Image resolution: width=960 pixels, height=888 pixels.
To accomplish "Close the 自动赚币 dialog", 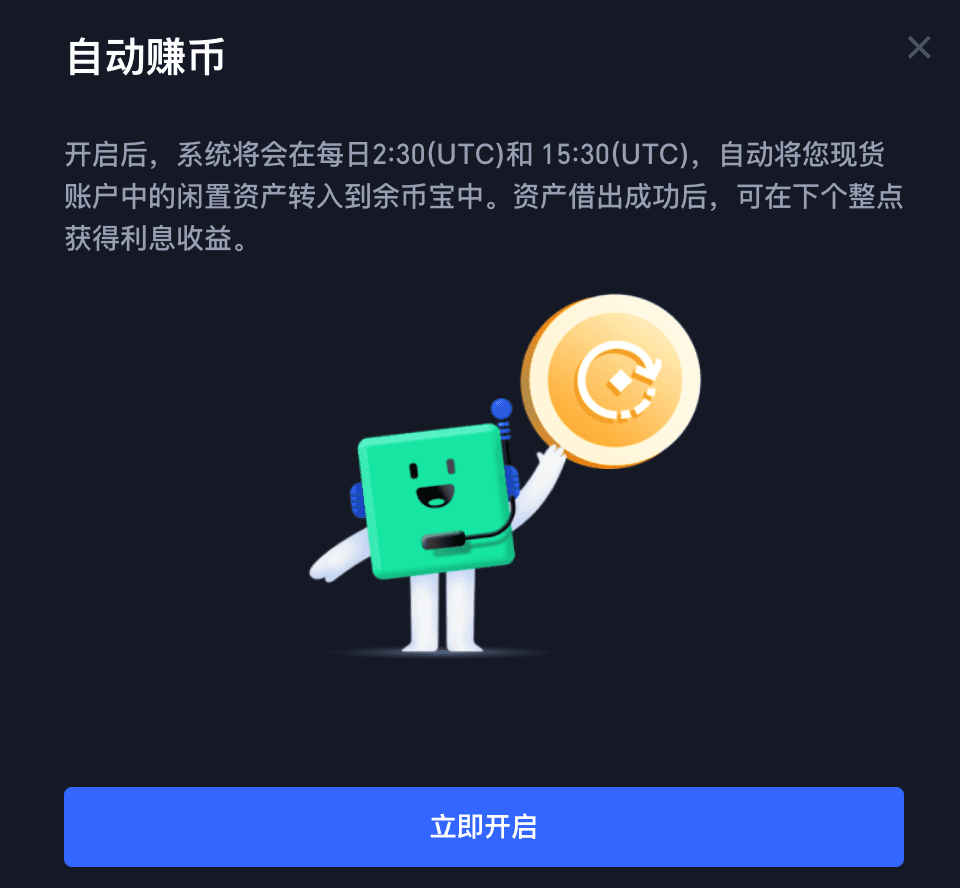I will [918, 47].
